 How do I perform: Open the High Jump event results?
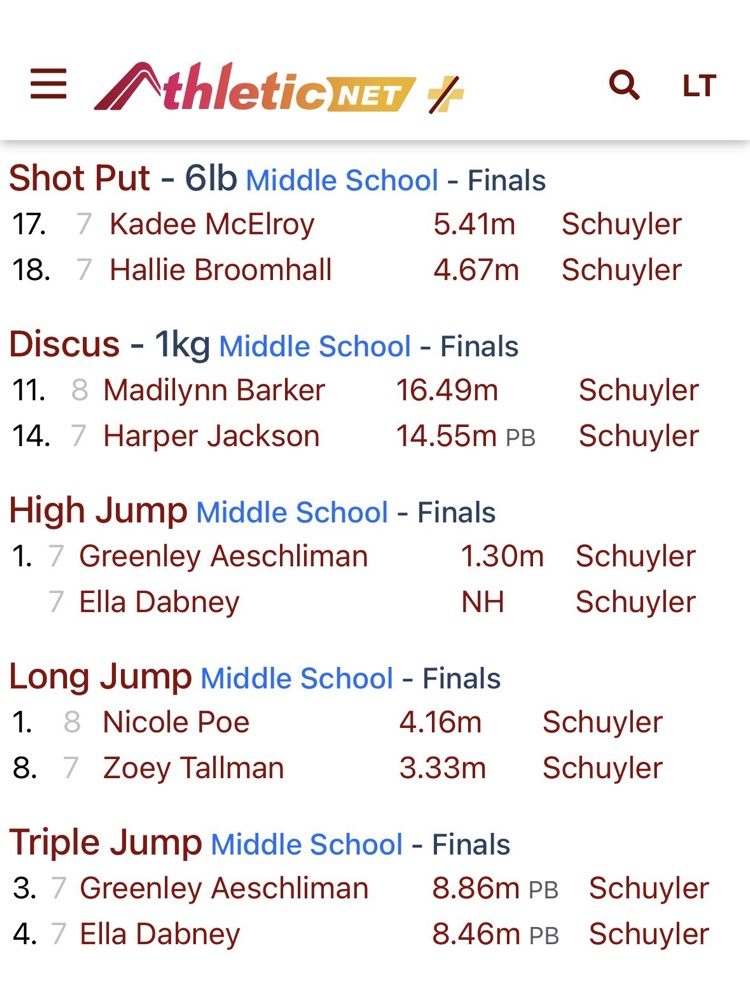pos(97,511)
